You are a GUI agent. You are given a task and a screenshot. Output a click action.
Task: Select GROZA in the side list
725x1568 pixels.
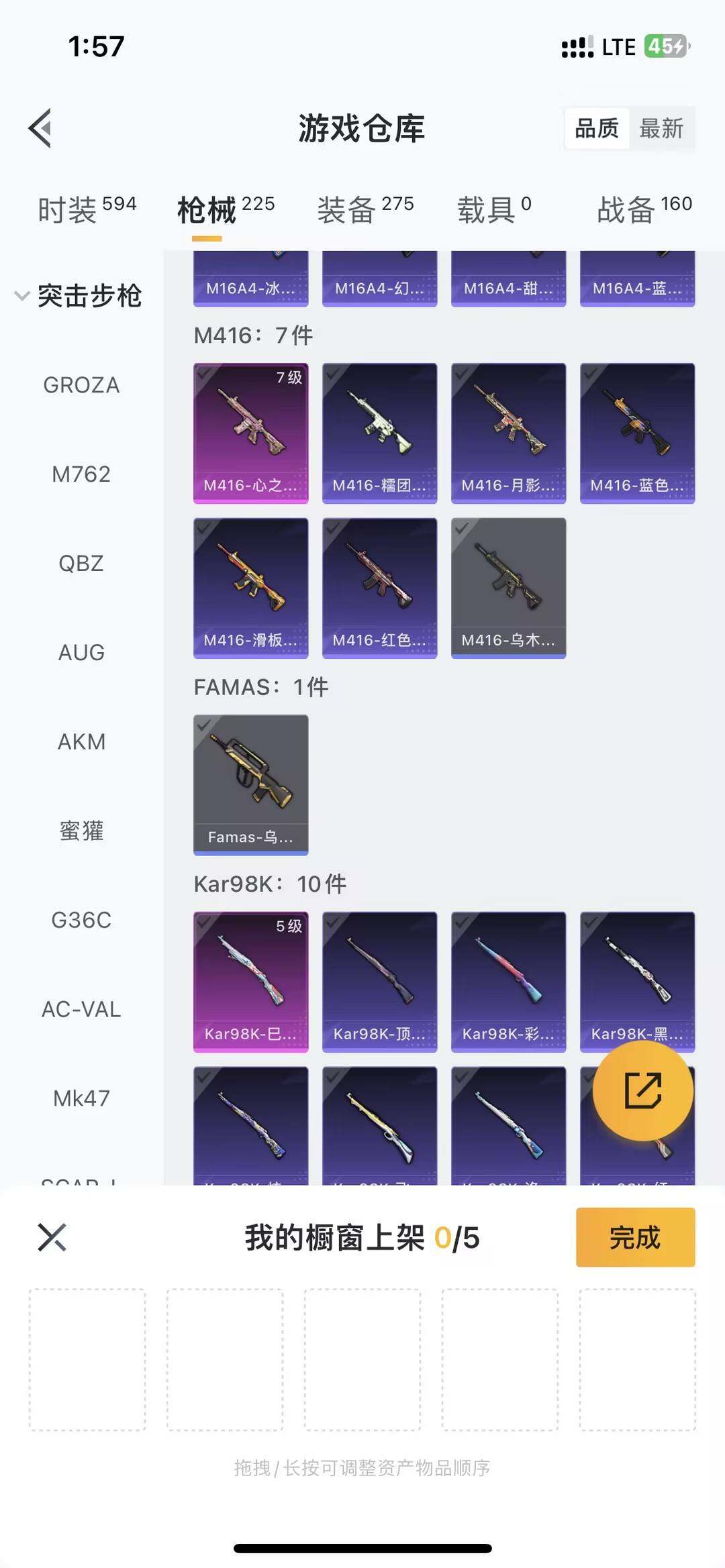coord(81,385)
